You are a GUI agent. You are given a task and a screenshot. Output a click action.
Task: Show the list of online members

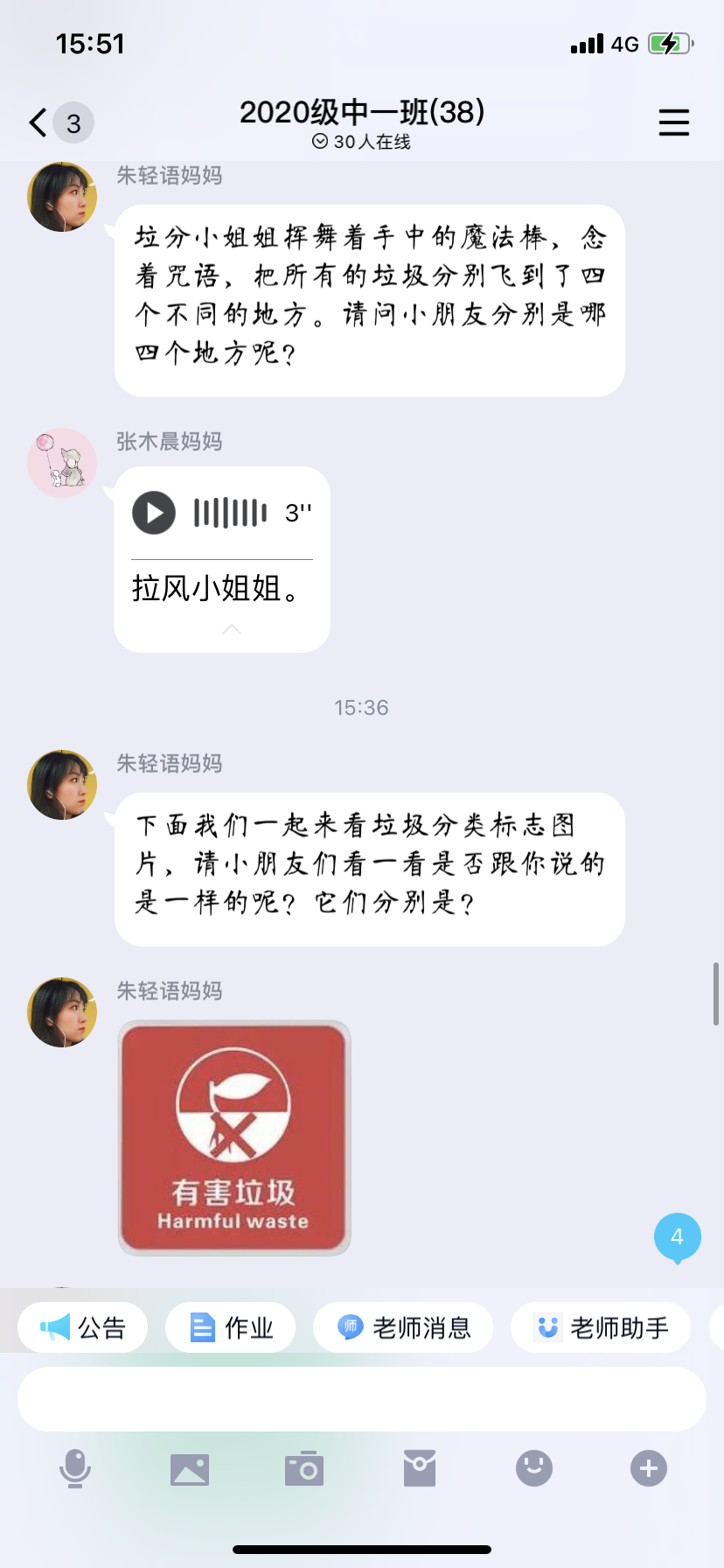point(362,142)
